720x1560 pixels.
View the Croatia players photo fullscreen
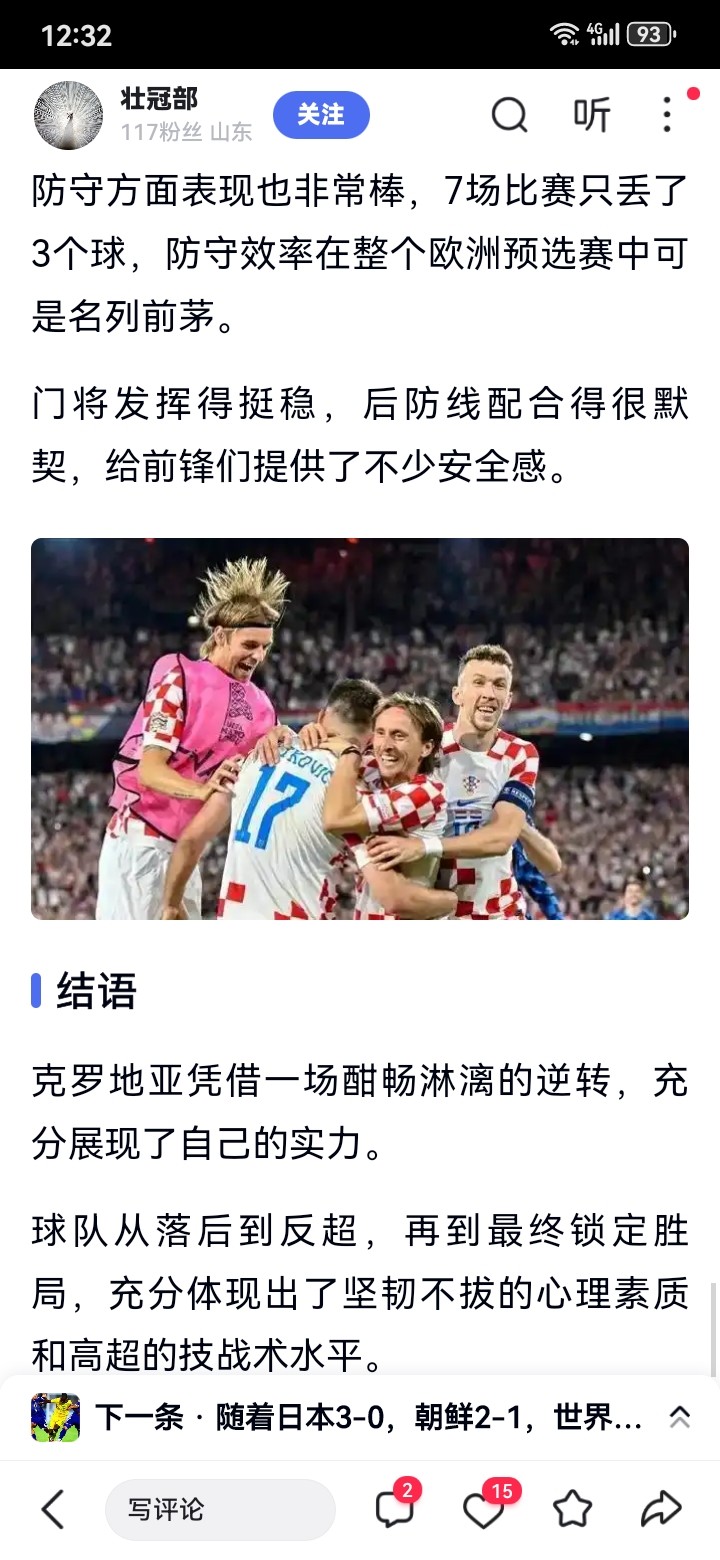(360, 728)
